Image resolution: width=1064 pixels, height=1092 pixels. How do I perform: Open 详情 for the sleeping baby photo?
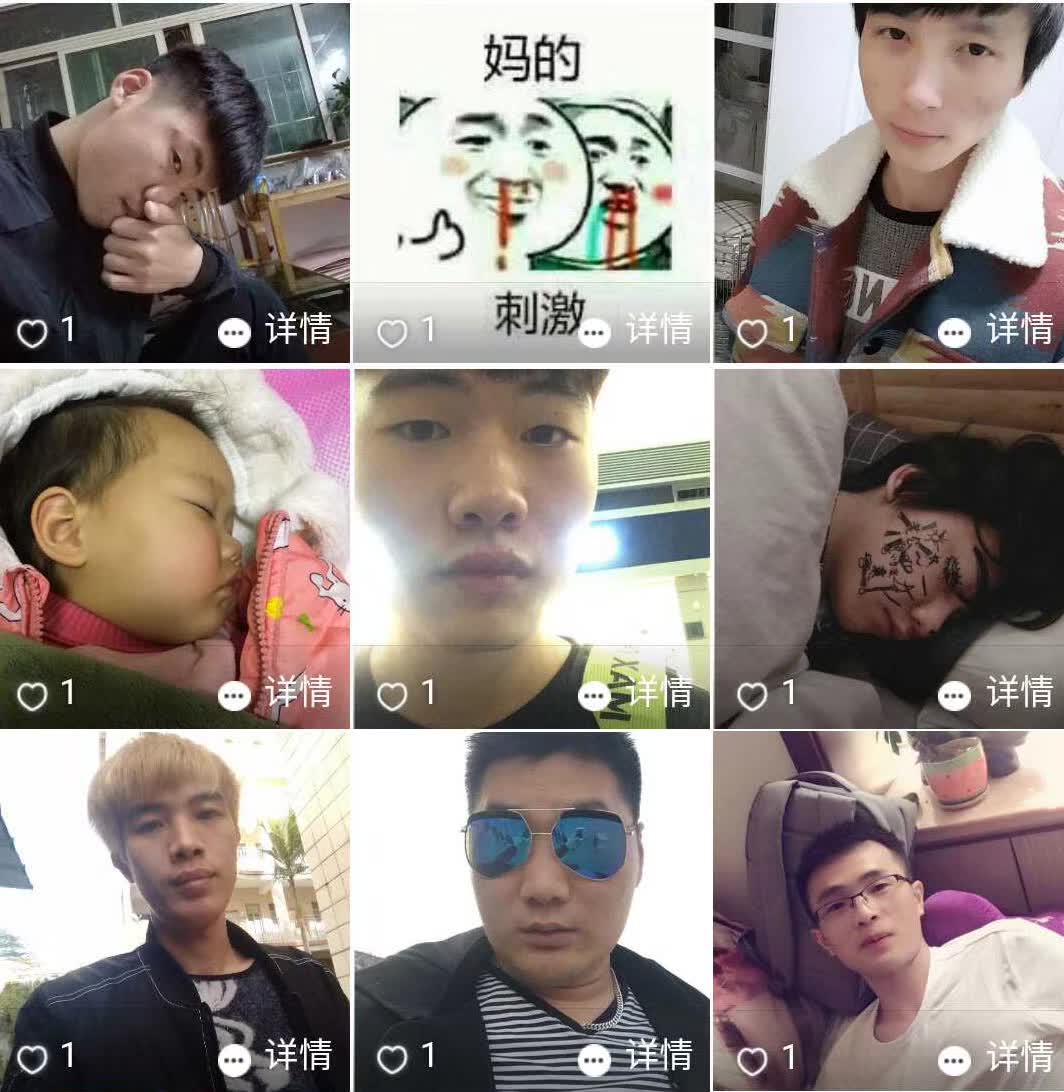pyautogui.click(x=279, y=693)
